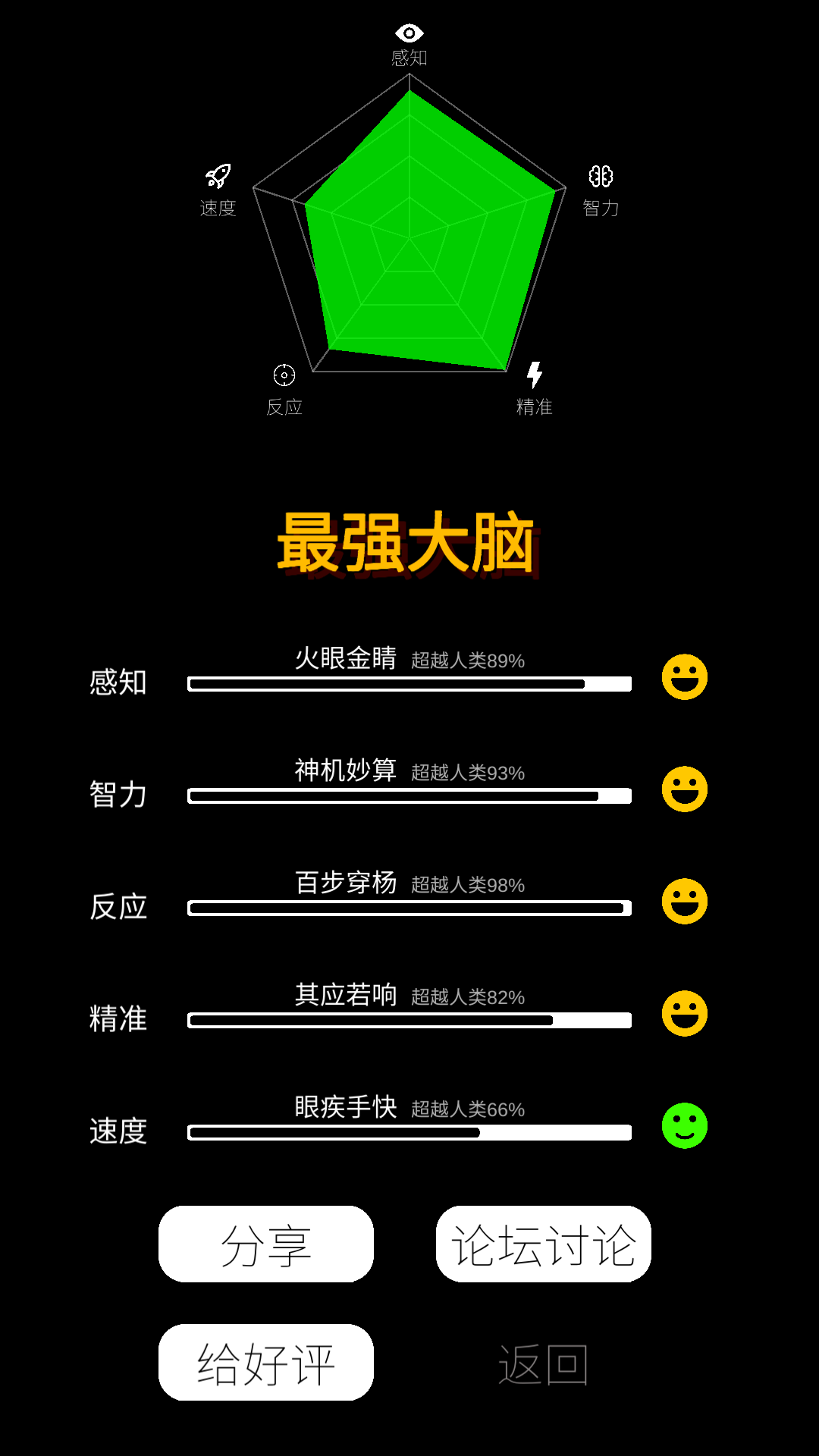Click the 感知 progress bar

pyautogui.click(x=409, y=684)
